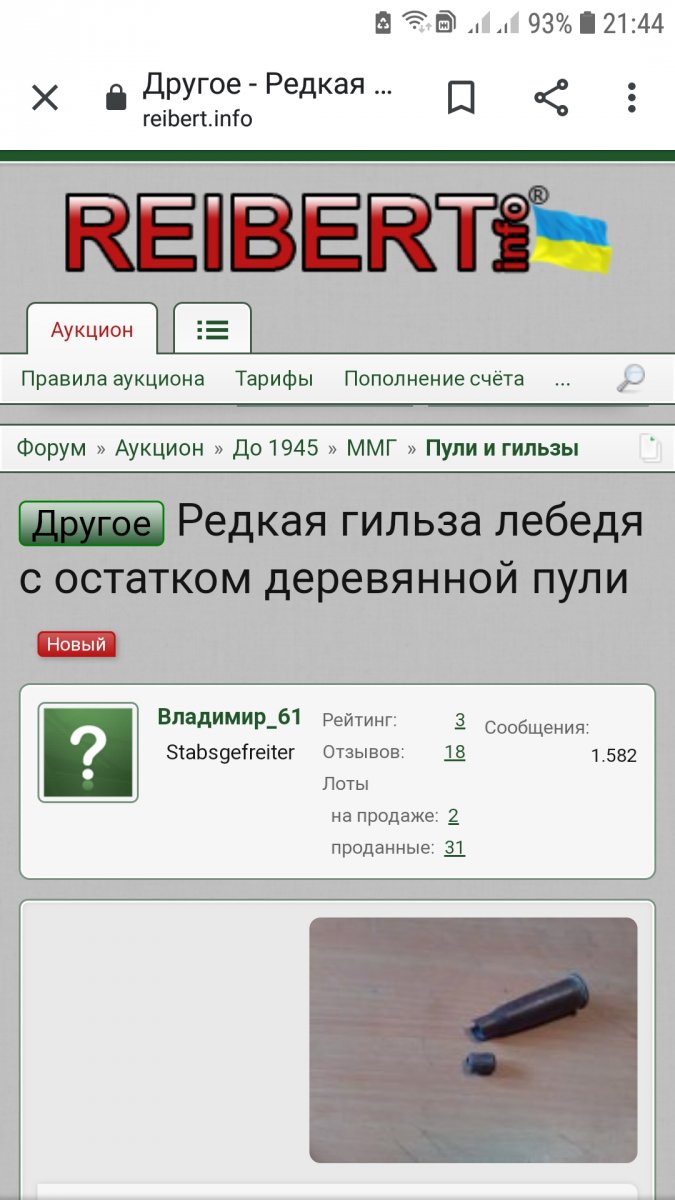Open site search magnifier
The width and height of the screenshot is (675, 1200).
630,378
